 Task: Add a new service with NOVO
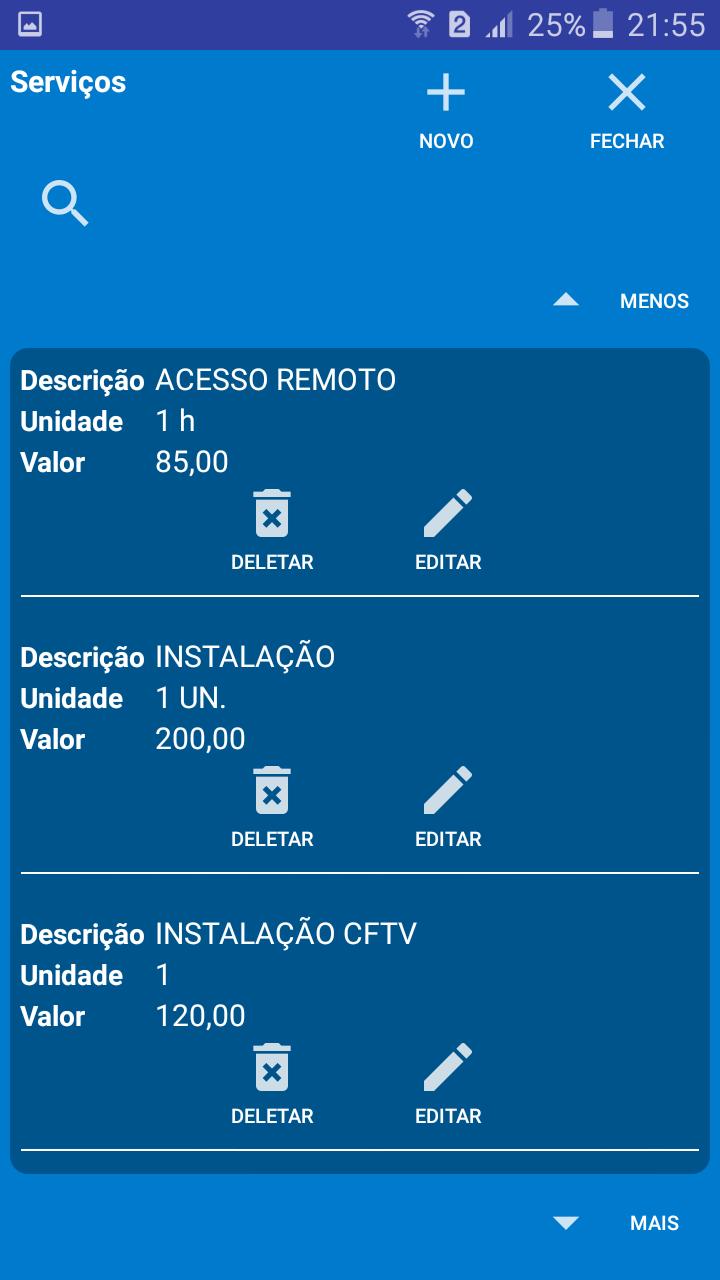click(x=446, y=113)
